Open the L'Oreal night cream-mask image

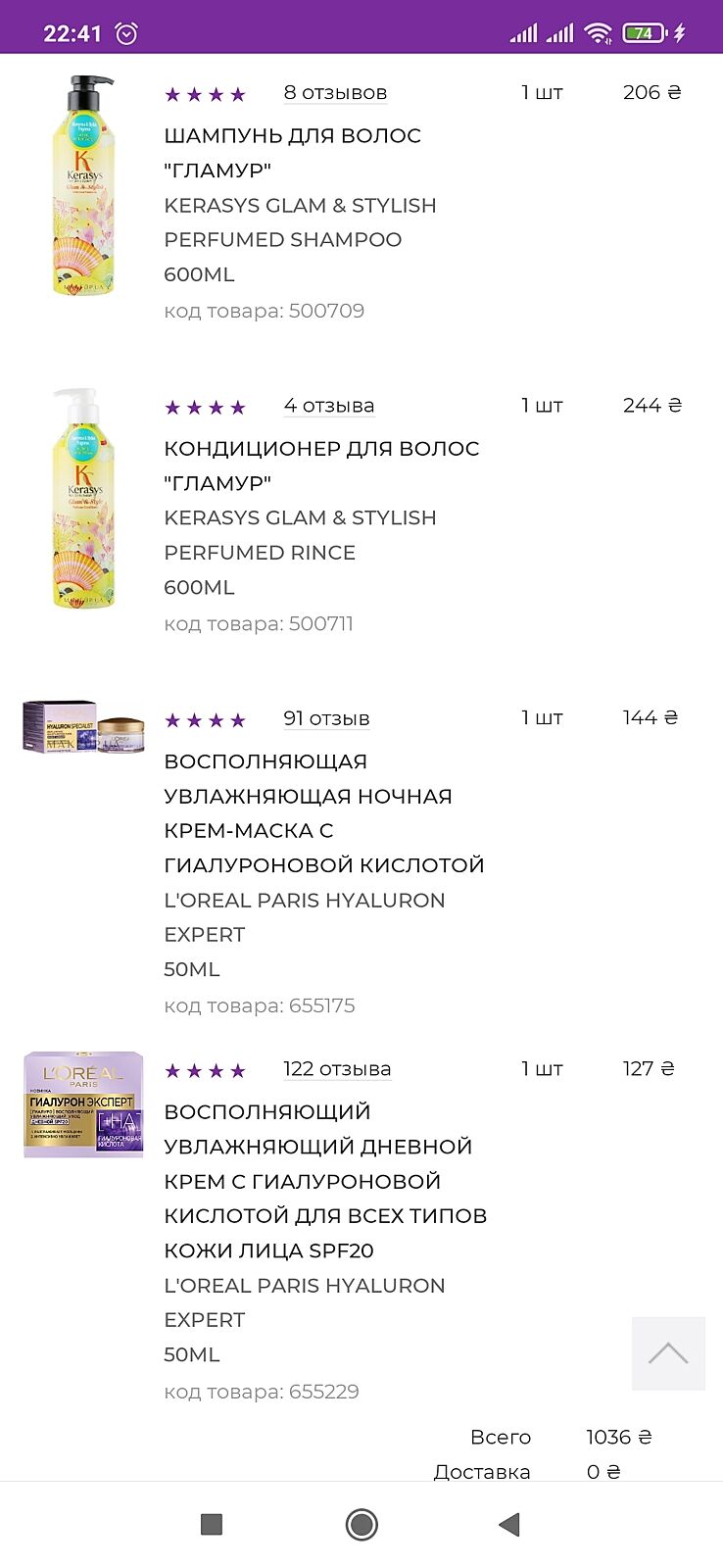[x=83, y=727]
